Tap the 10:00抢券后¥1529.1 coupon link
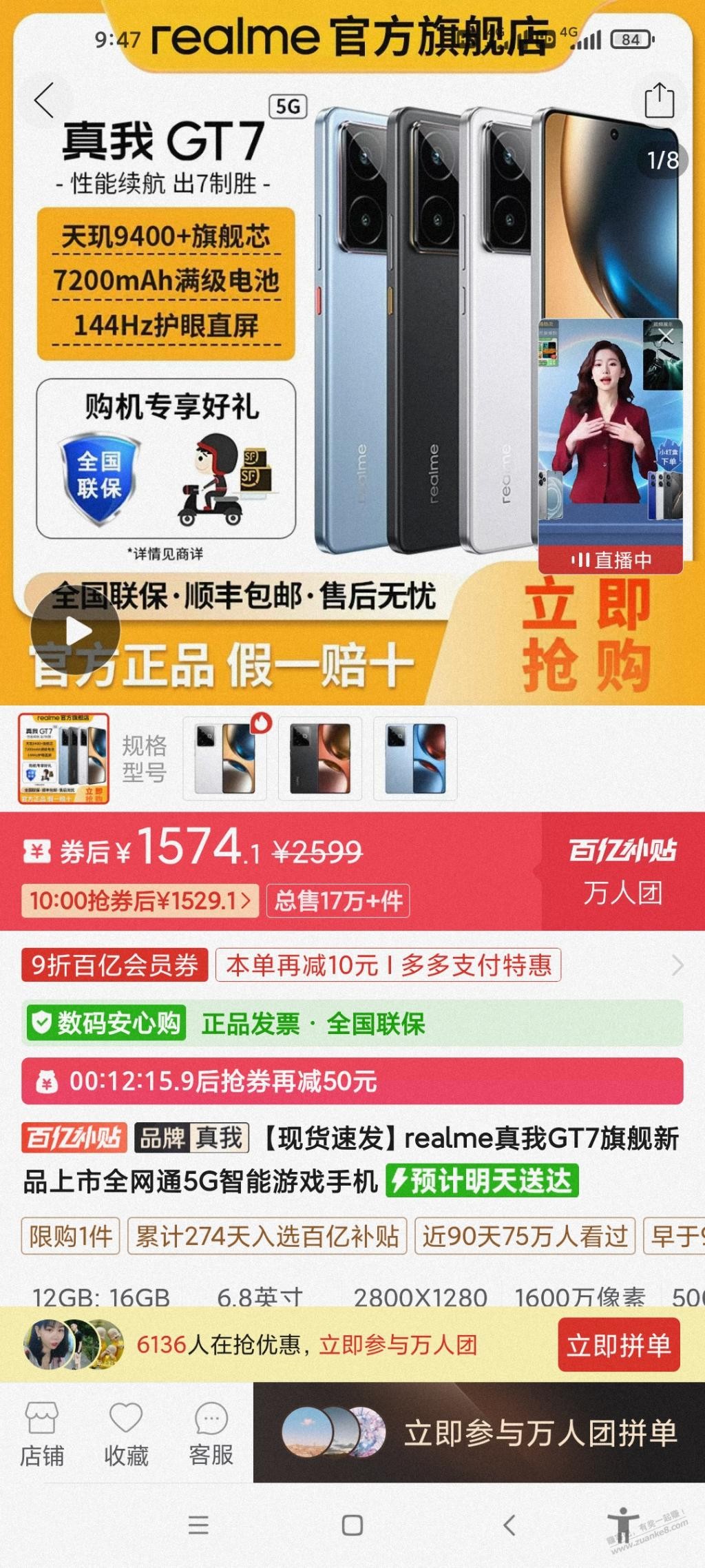 [x=140, y=900]
